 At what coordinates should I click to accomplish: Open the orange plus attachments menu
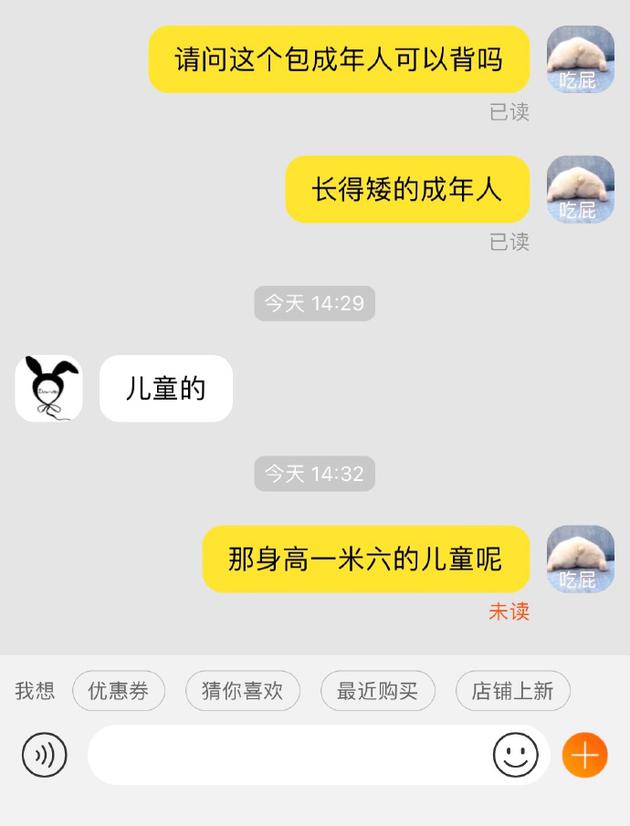click(x=585, y=755)
